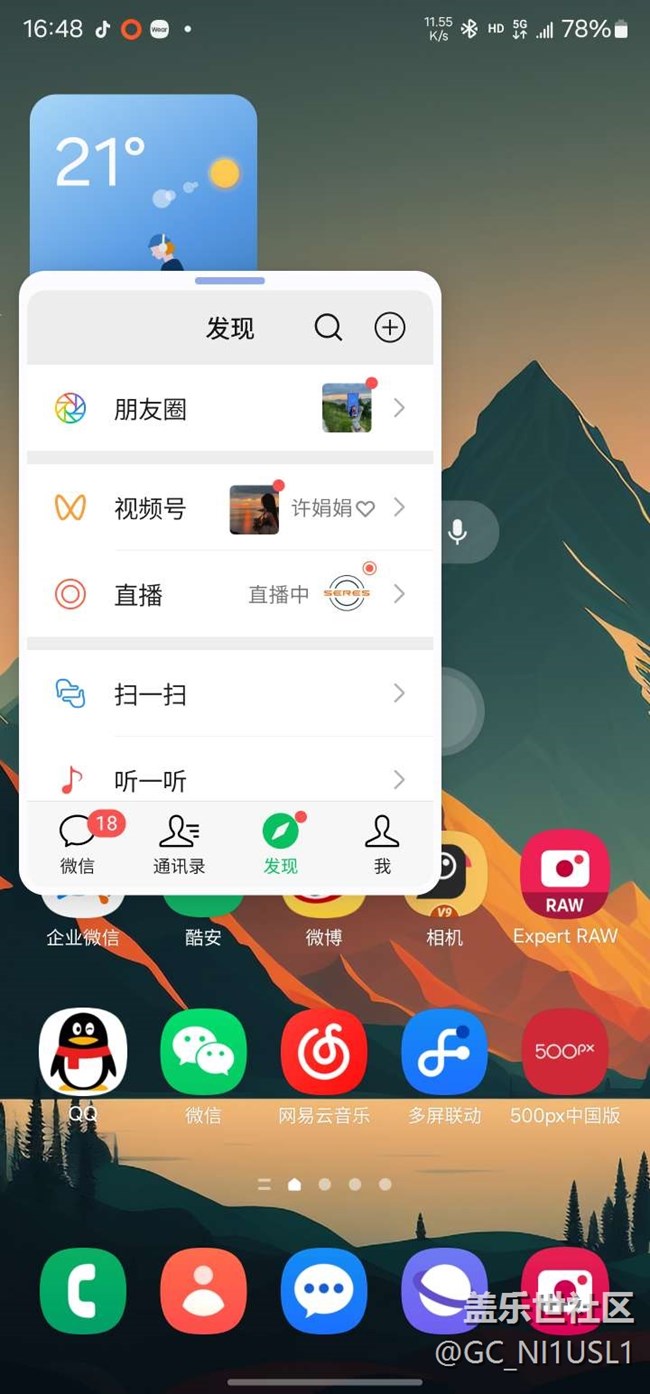Launch the 微信 app icon on home screen
Screen dimensions: 650x1394
coord(203,1052)
